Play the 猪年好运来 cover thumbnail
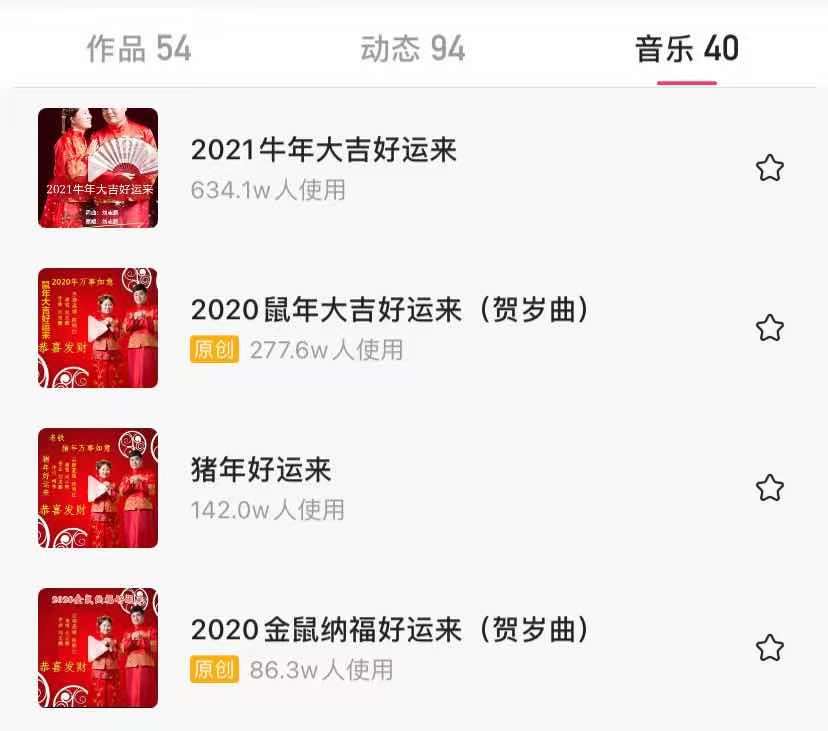 (98, 488)
